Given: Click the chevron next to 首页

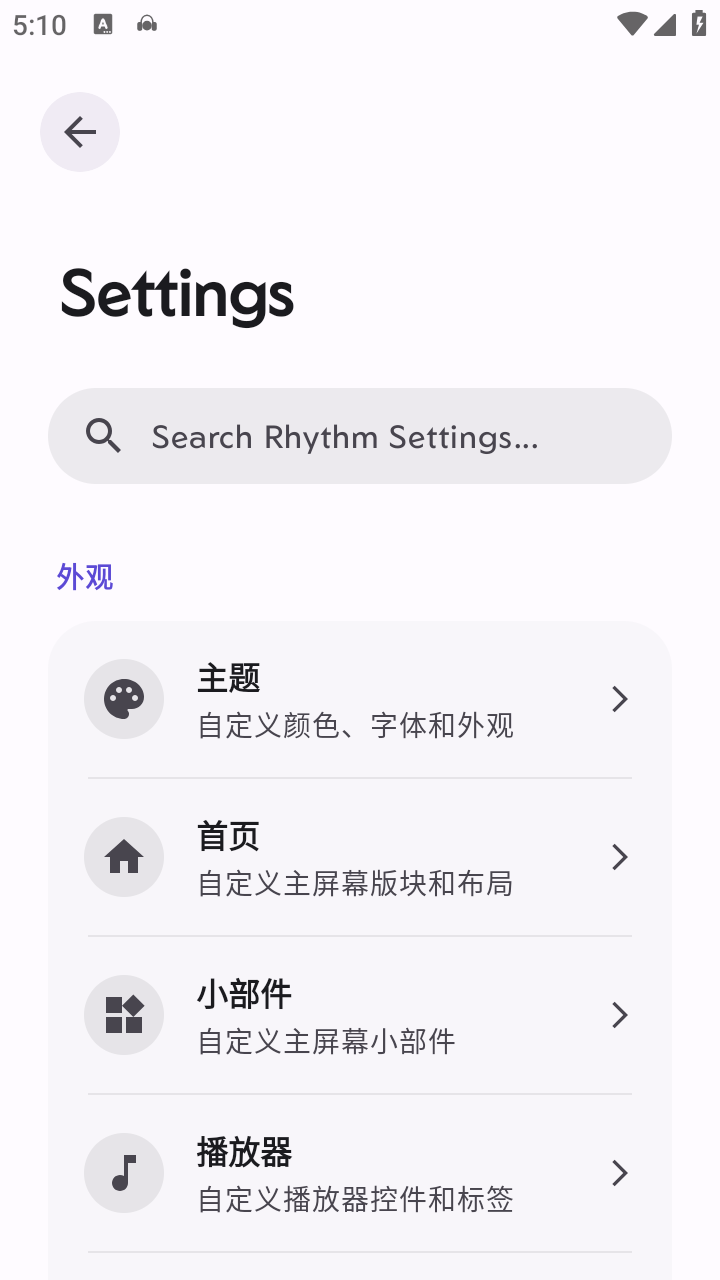Looking at the screenshot, I should pos(620,857).
